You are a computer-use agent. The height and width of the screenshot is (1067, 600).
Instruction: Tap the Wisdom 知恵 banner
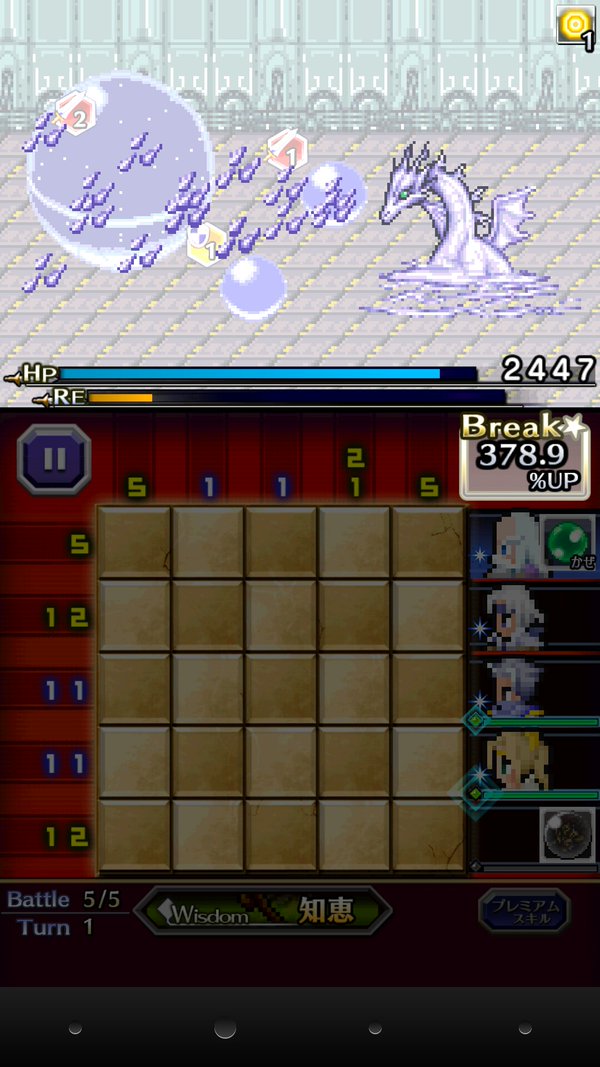point(262,911)
